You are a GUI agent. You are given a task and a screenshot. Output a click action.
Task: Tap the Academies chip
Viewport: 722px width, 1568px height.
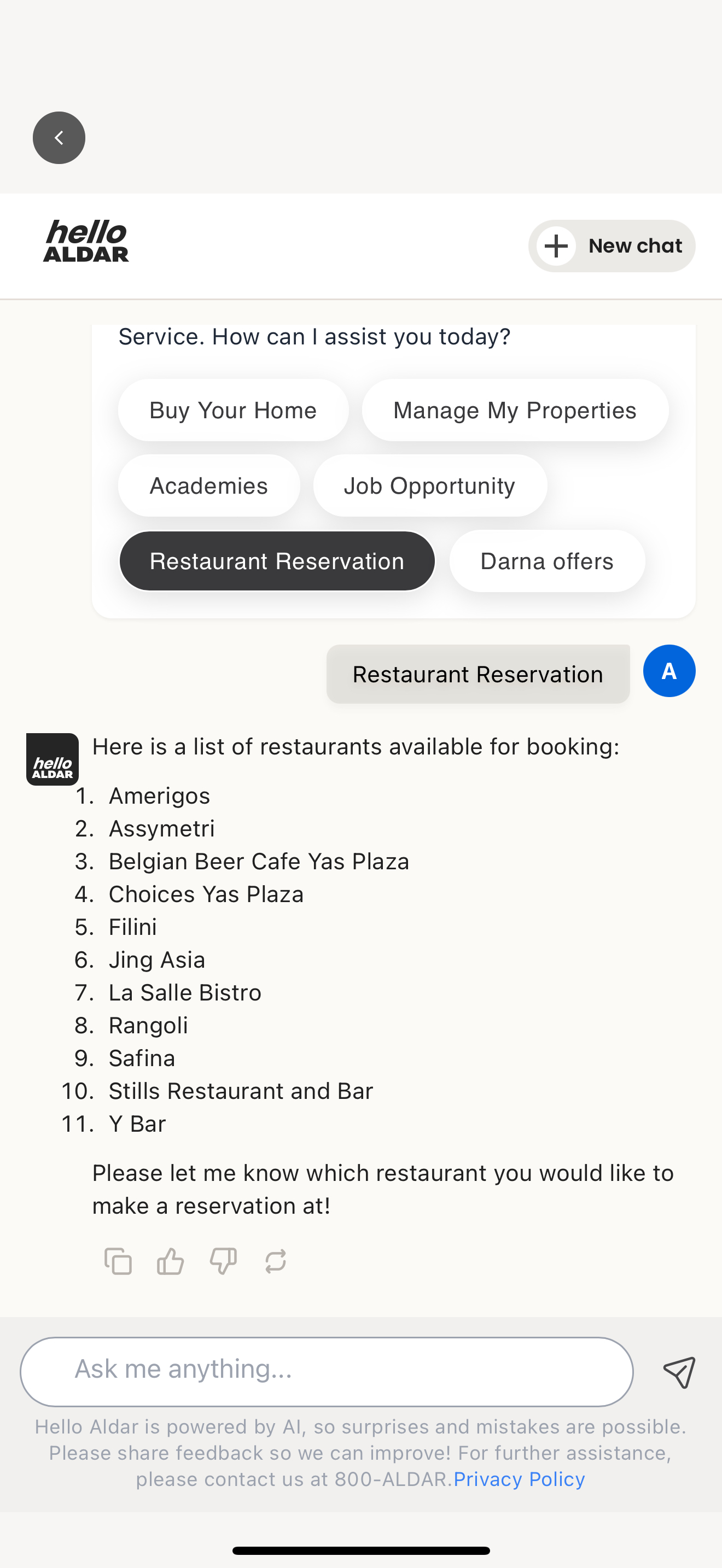209,485
